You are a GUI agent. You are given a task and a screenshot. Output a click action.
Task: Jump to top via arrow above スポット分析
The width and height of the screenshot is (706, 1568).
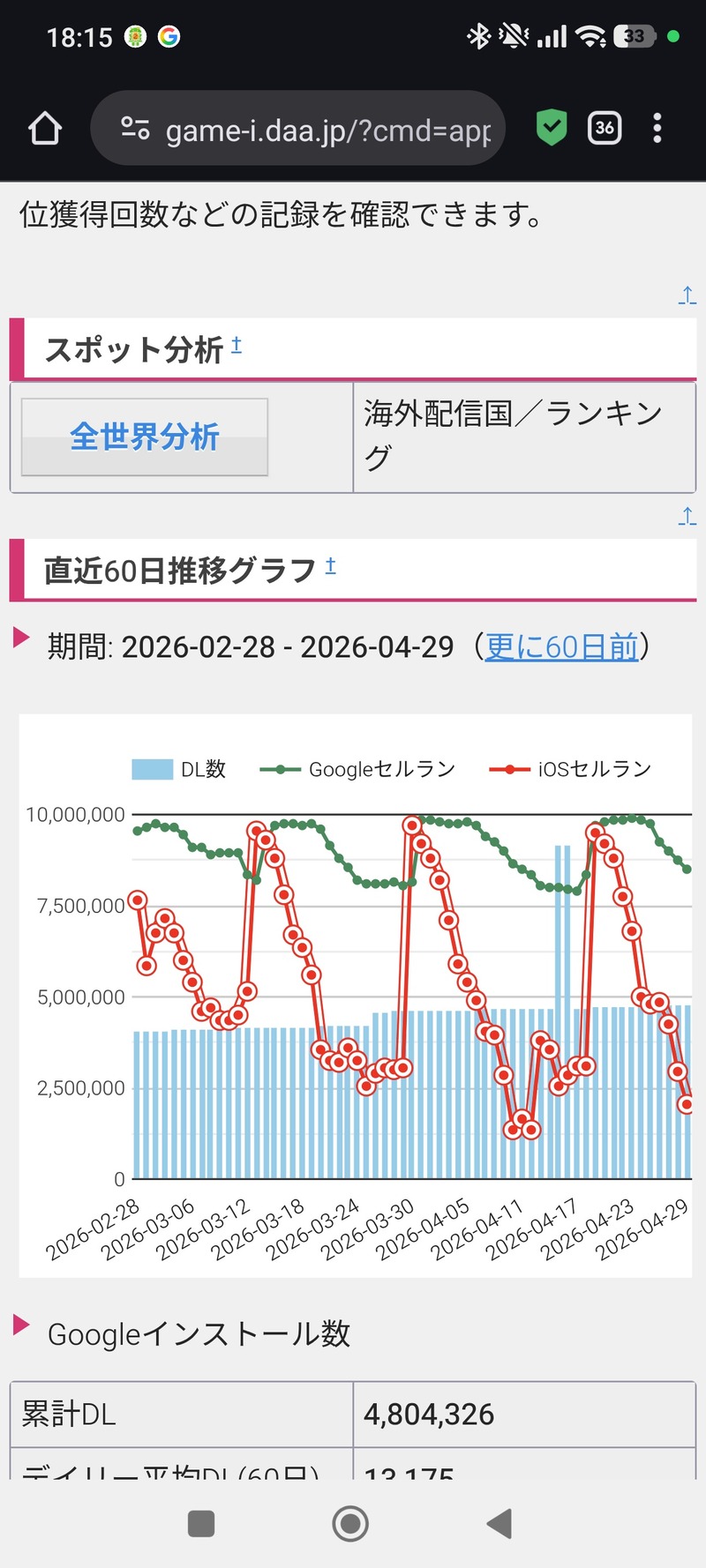pos(687,295)
